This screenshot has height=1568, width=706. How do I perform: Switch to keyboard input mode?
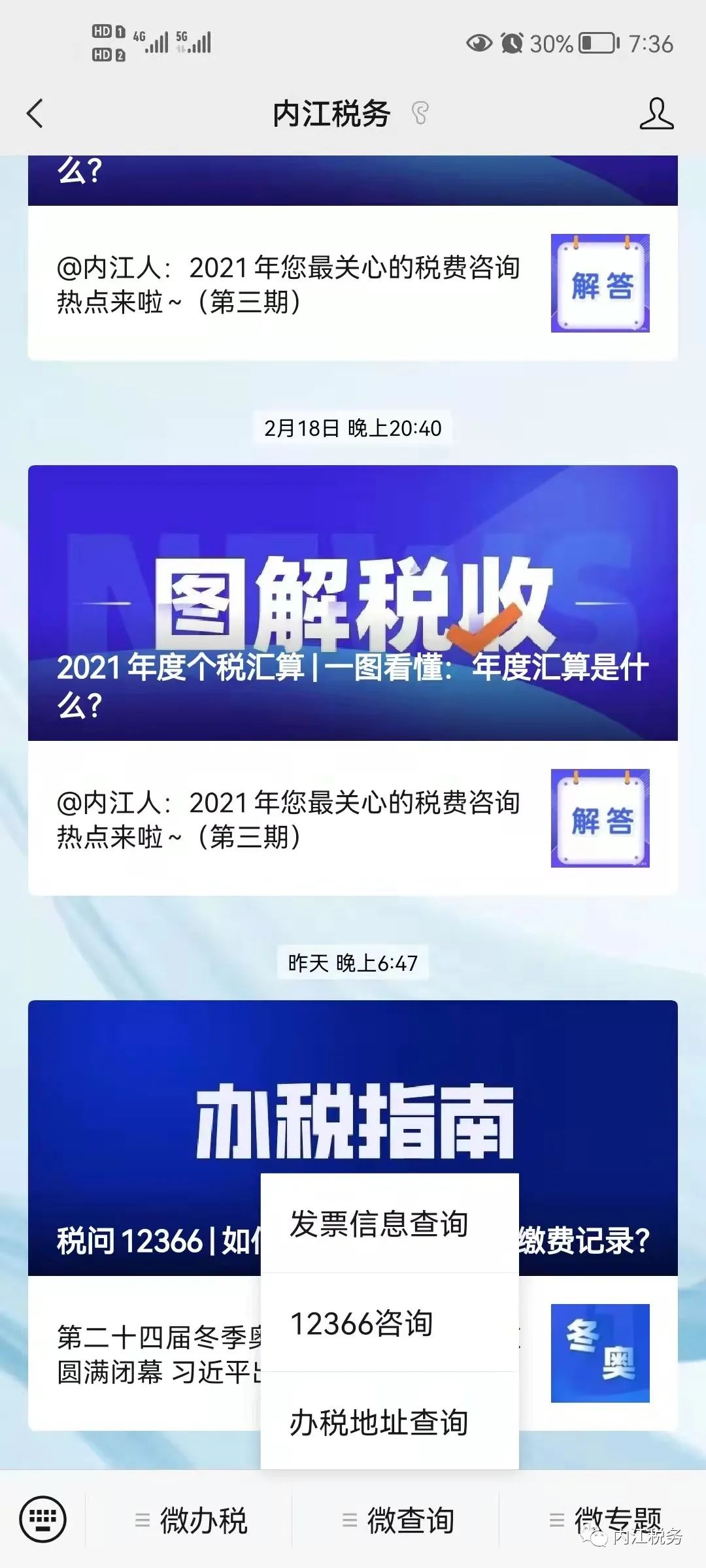[x=42, y=1518]
